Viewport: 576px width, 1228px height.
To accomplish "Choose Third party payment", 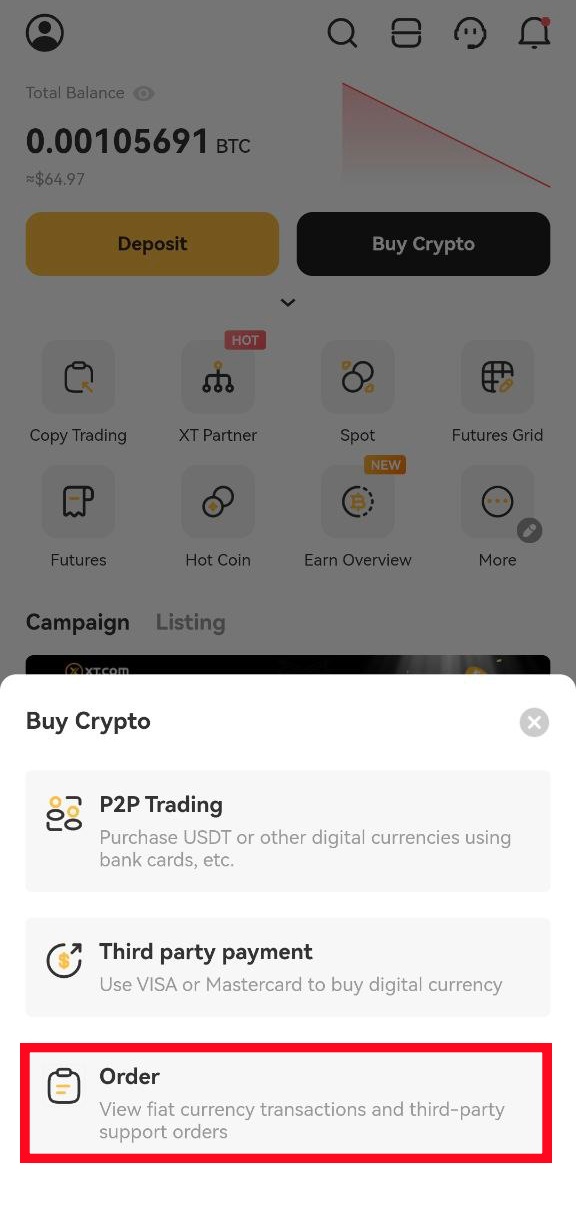I will [x=287, y=967].
